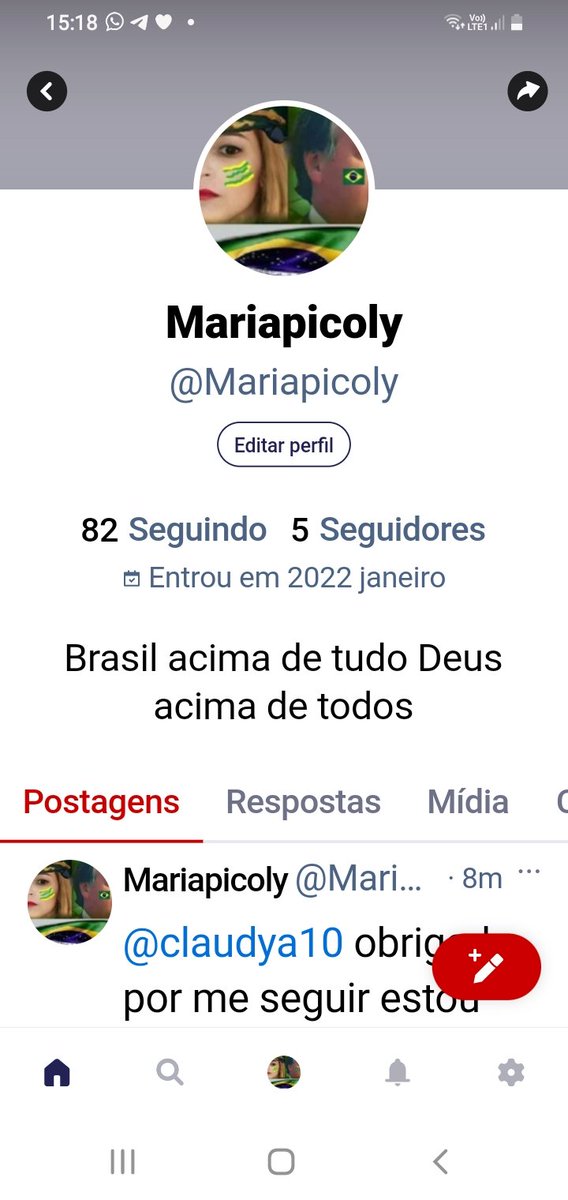The height and width of the screenshot is (1200, 568).
Task: Tap the system back button
Action: (440, 1161)
